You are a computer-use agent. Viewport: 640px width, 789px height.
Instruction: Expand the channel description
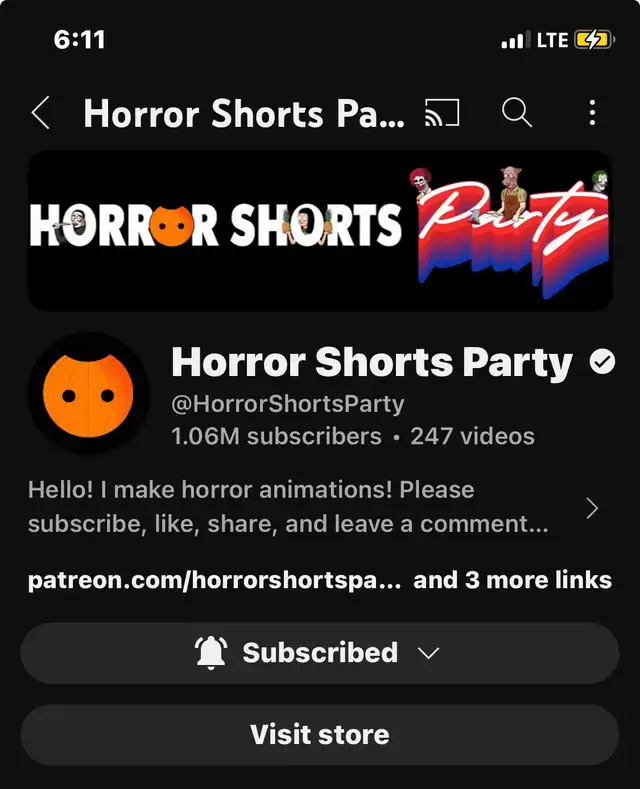592,508
